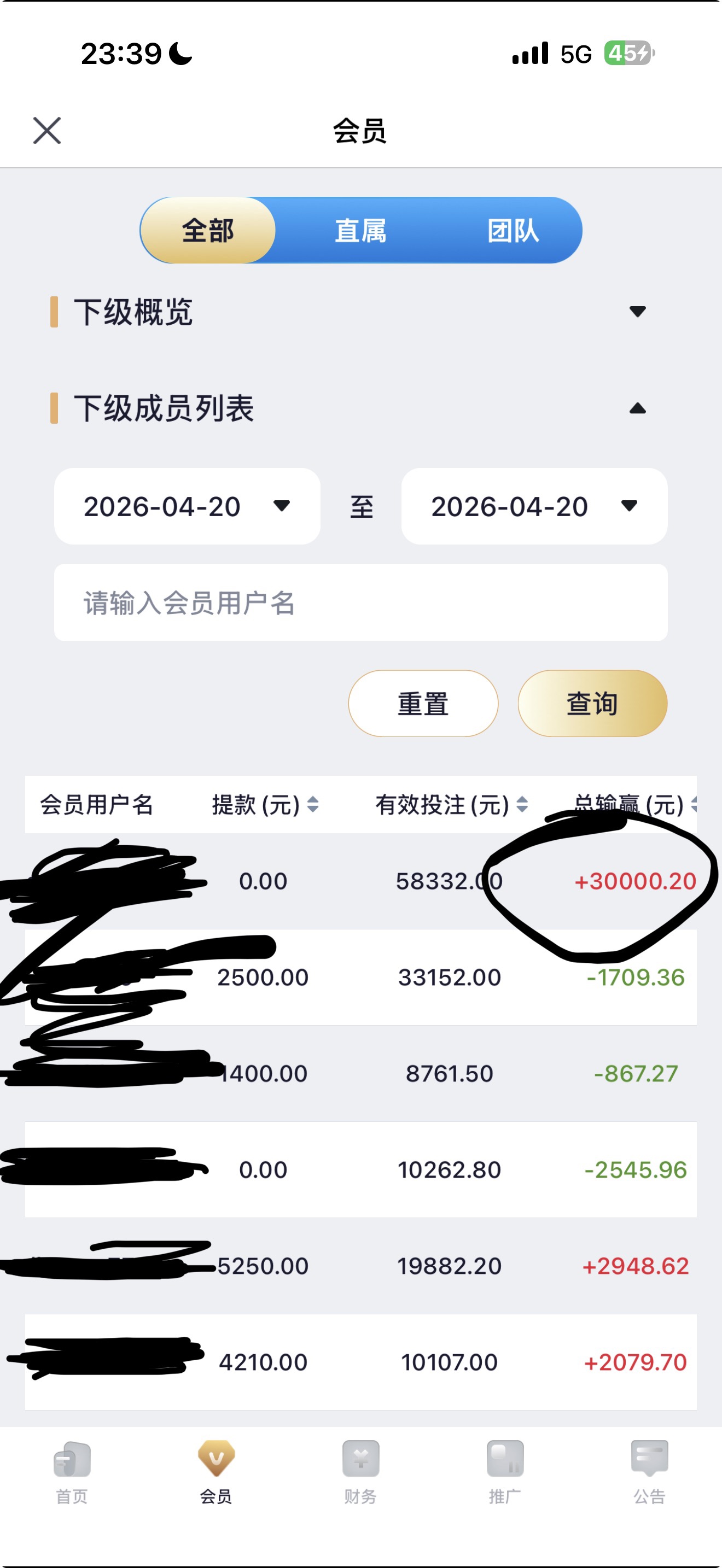
Task: Sort by 提款 (元) column
Action: click(265, 805)
